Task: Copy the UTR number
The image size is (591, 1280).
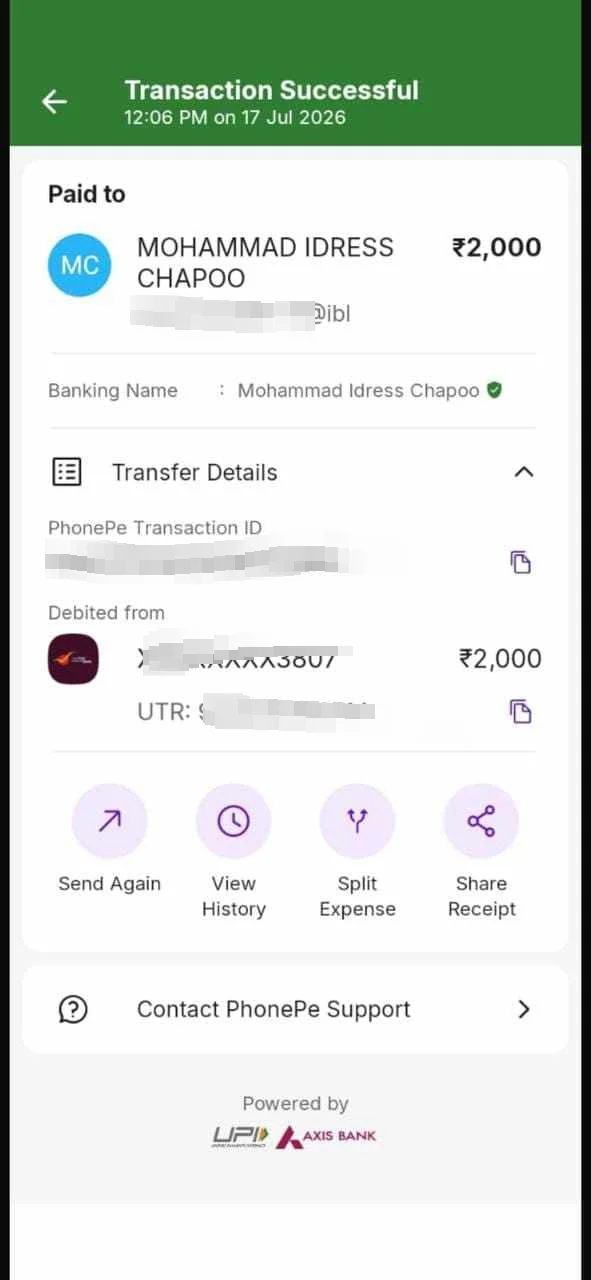Action: [520, 712]
